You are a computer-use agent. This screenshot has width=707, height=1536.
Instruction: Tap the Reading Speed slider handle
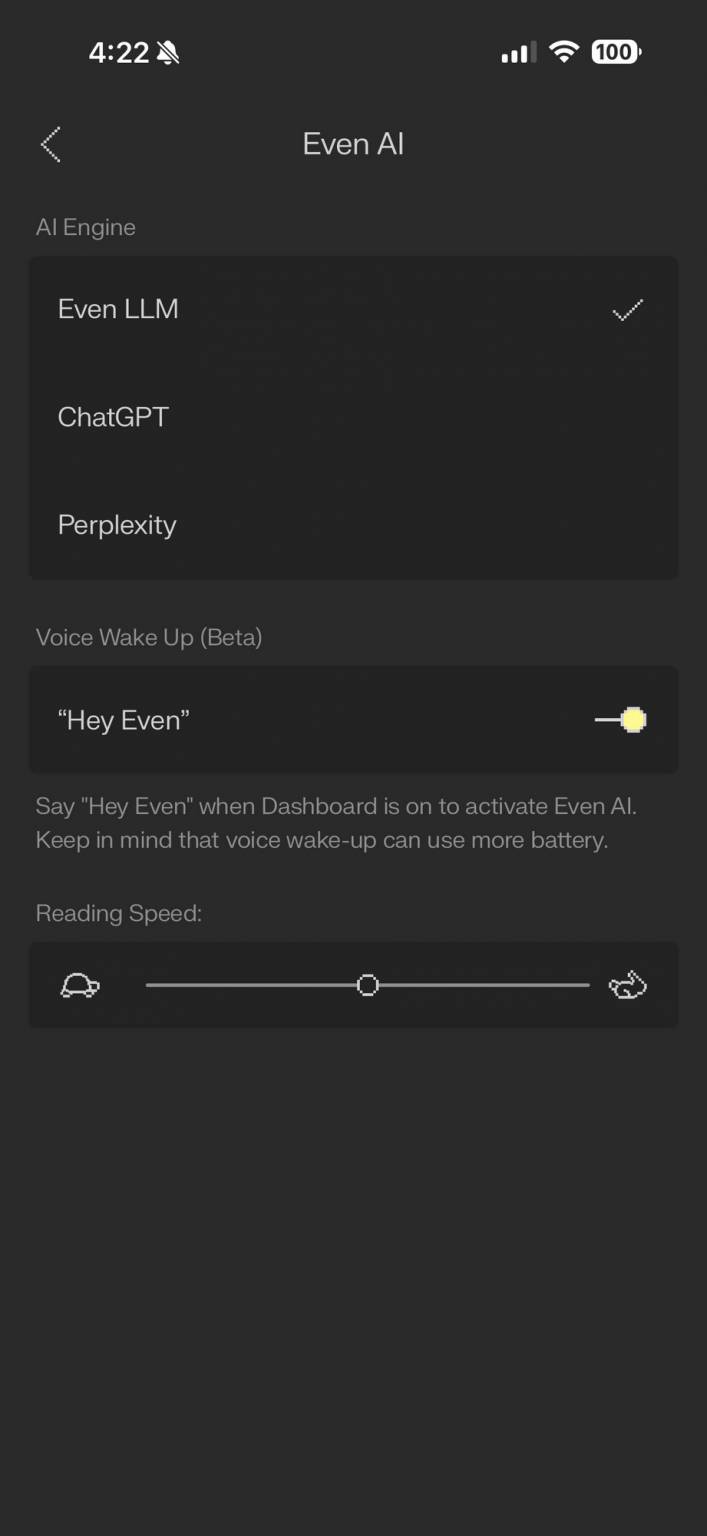(x=368, y=986)
